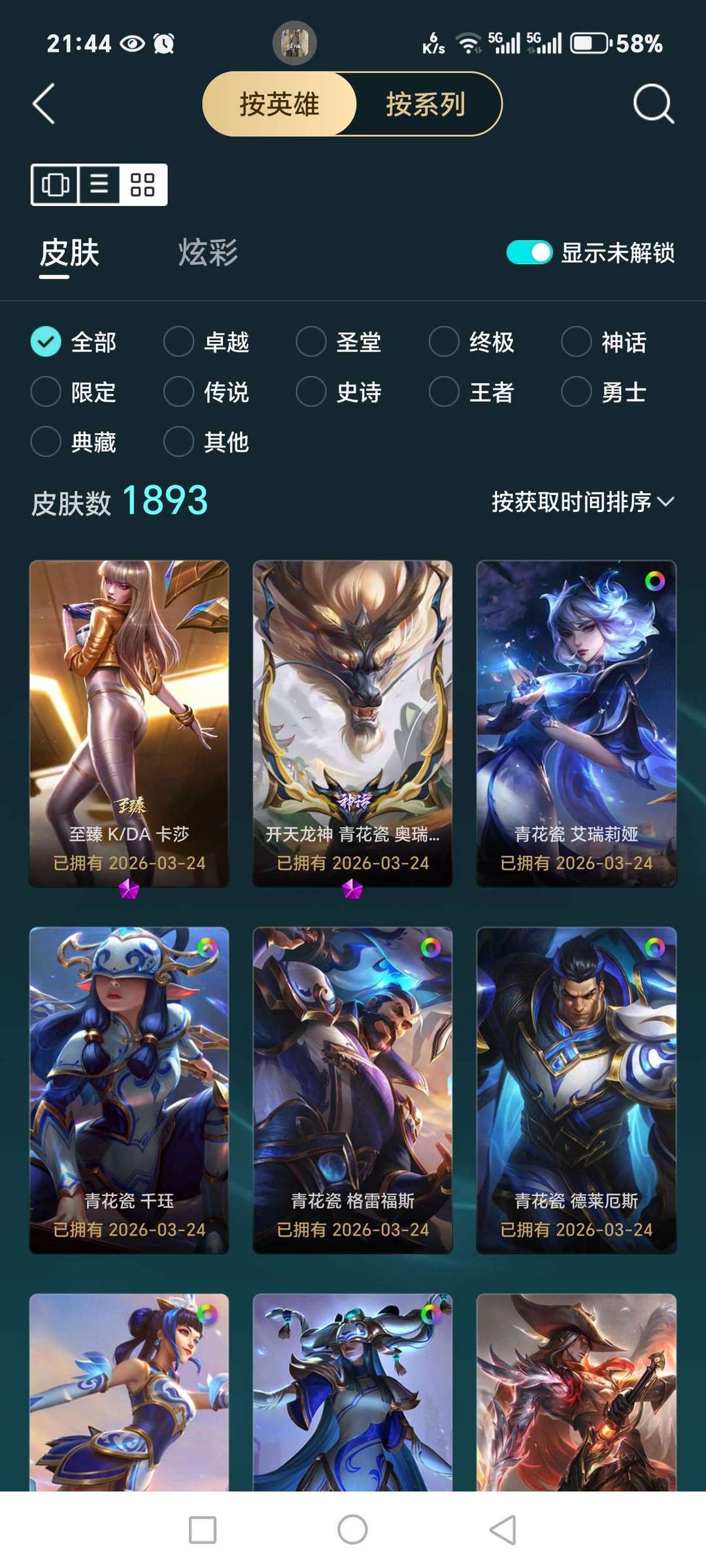Deselect the 全部 filter
706x1568 pixels.
click(45, 342)
